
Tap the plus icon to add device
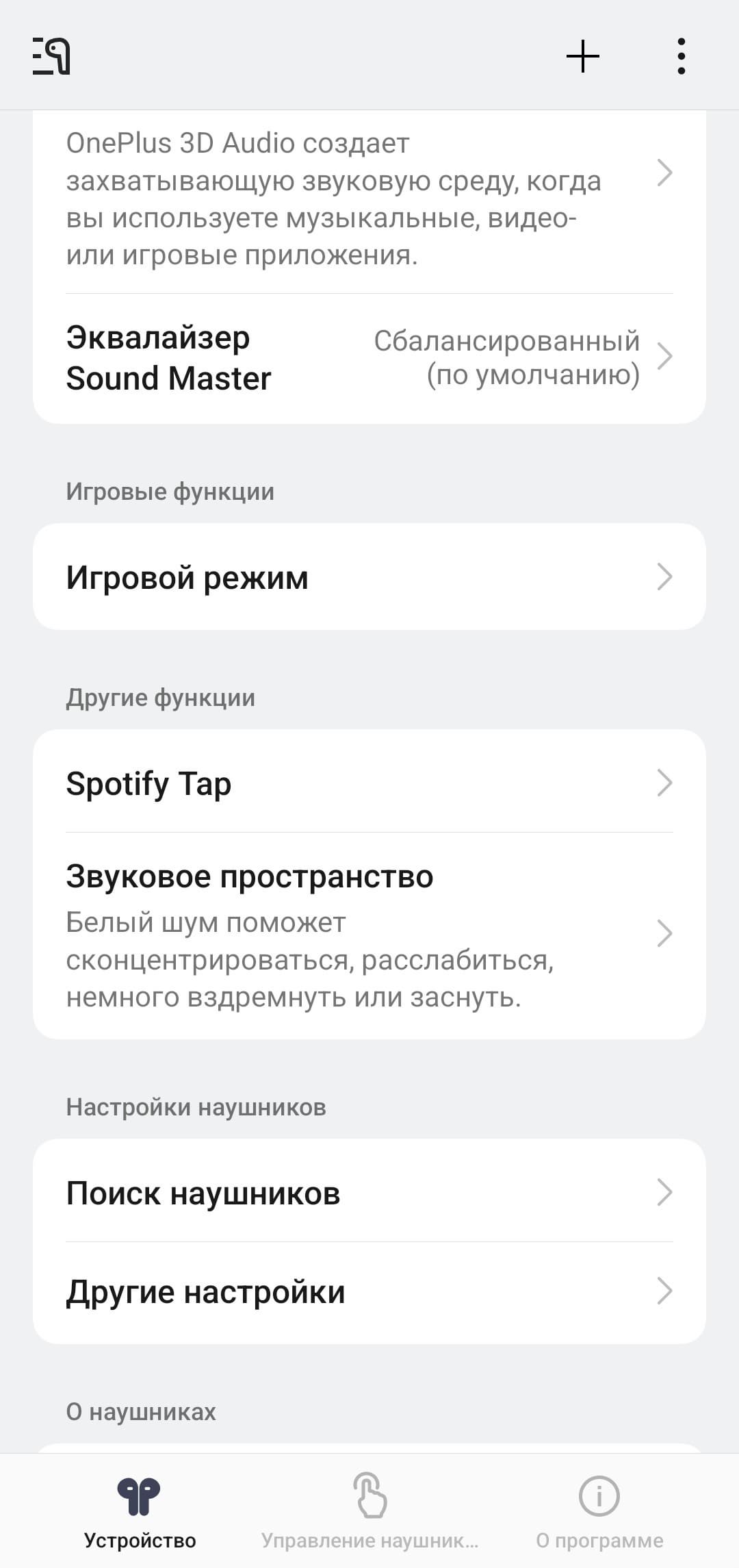click(x=583, y=56)
